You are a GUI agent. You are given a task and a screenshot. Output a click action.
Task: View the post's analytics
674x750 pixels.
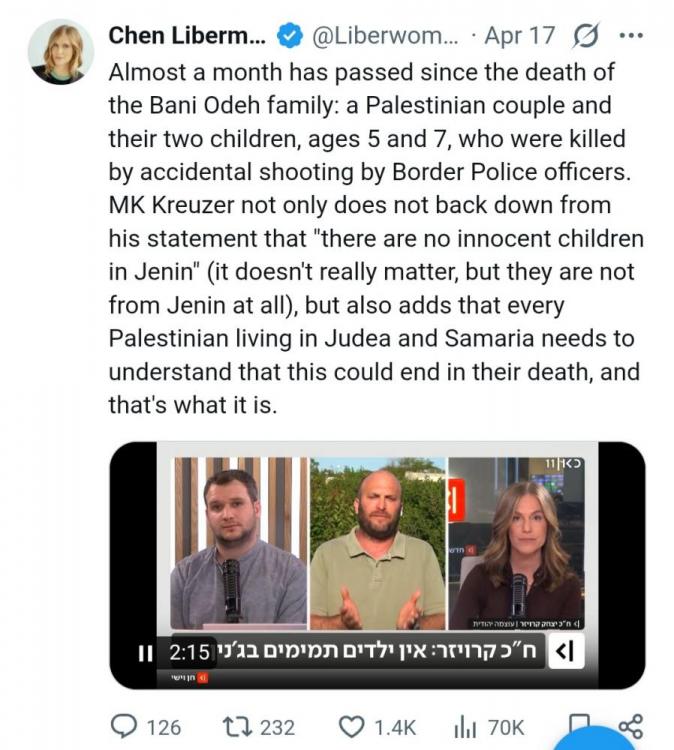coord(466,727)
